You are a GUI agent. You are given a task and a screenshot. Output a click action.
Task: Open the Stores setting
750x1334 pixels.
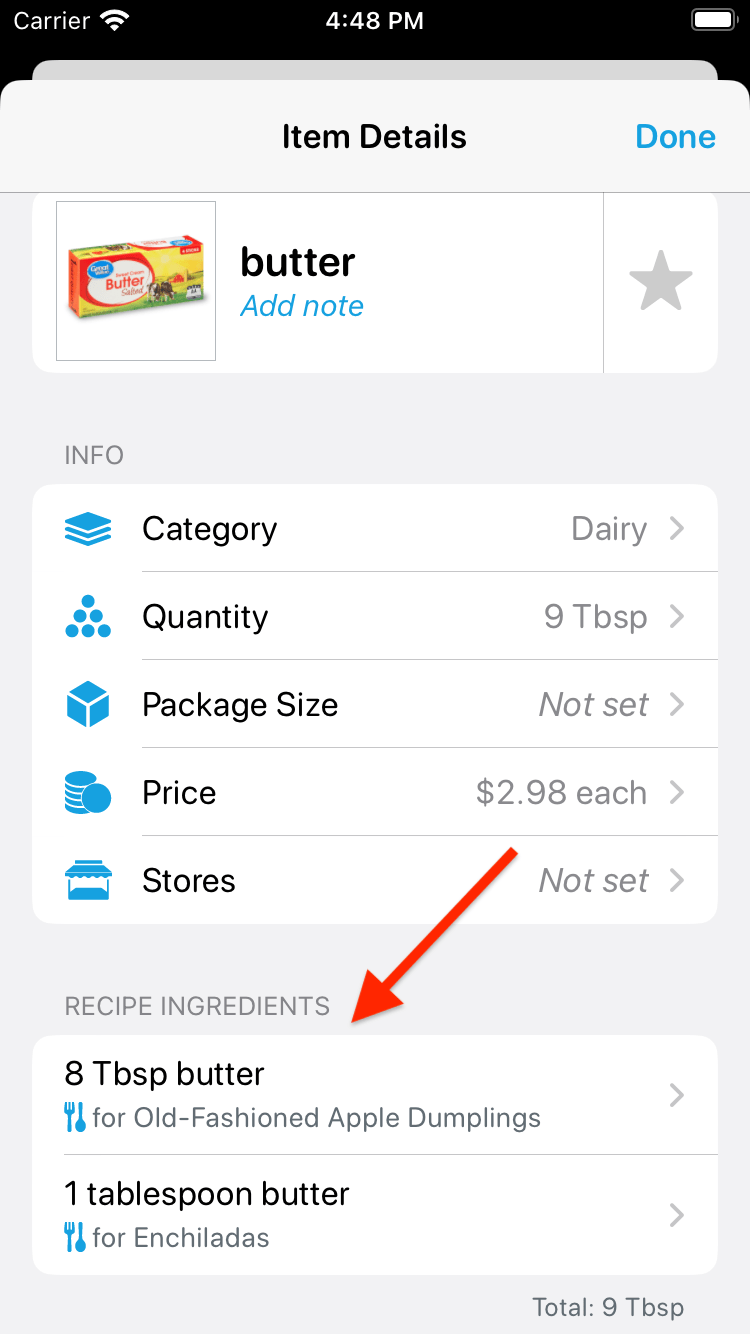coord(375,881)
